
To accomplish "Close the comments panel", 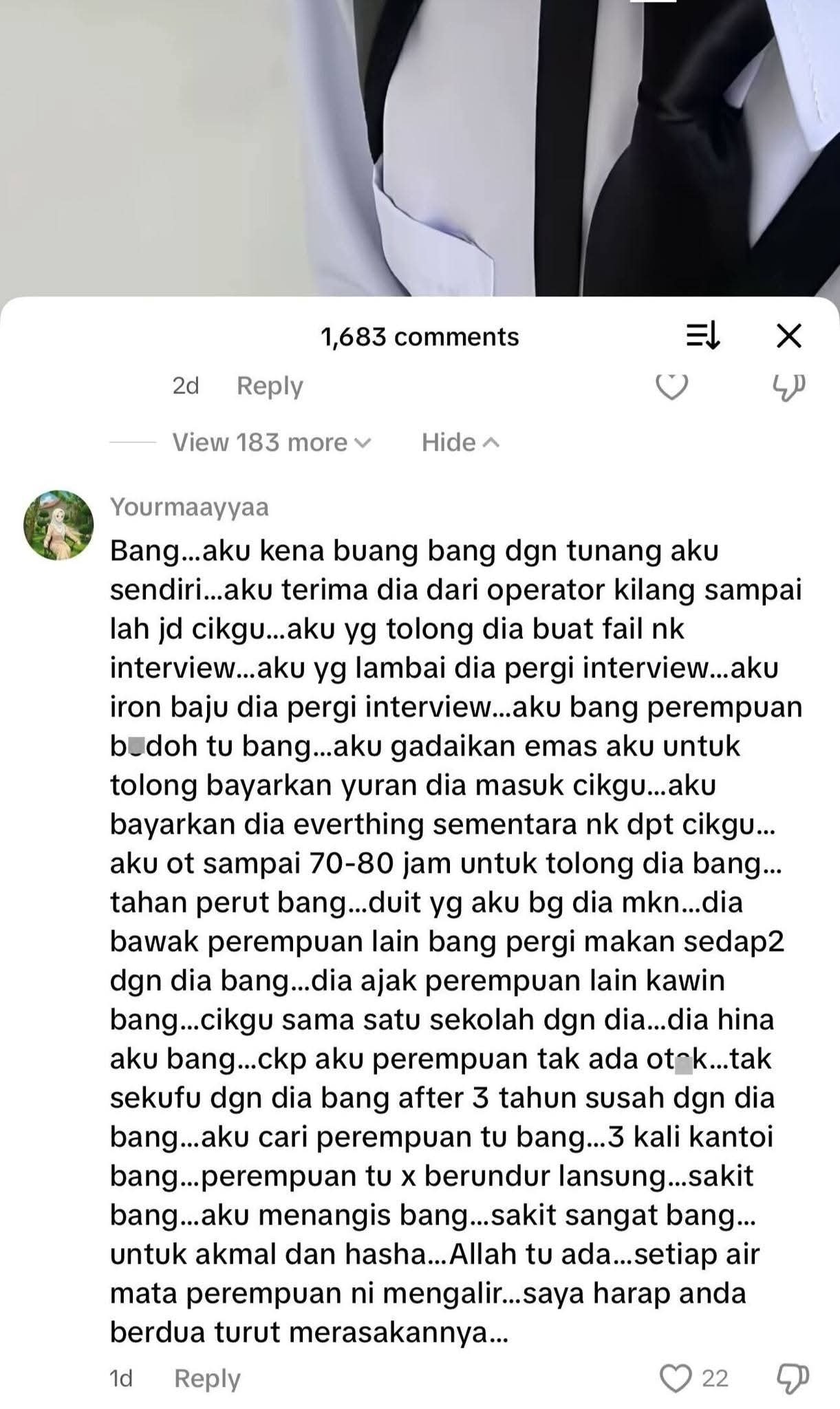I will coord(789,336).
